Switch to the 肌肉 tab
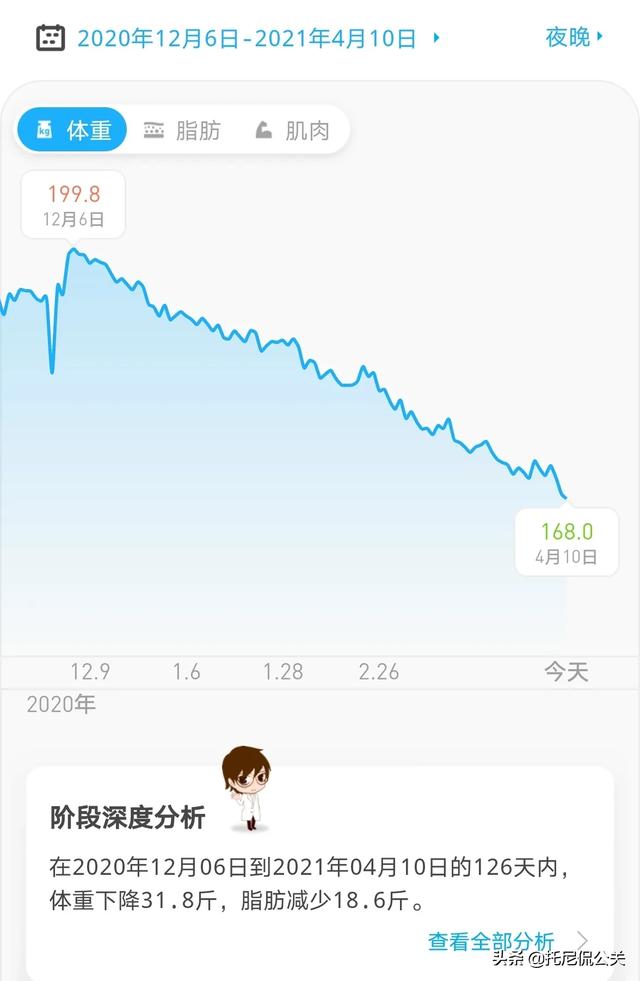 (x=292, y=130)
